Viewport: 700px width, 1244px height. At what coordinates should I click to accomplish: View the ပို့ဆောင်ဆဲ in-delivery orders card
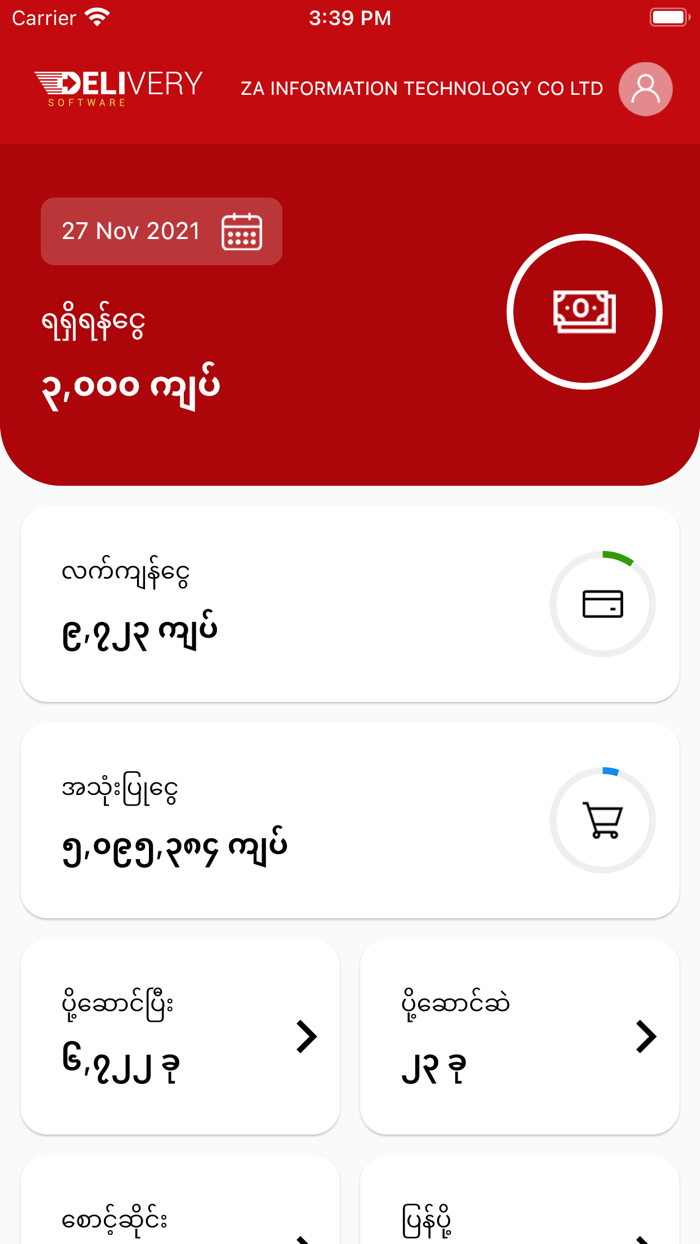point(519,1036)
